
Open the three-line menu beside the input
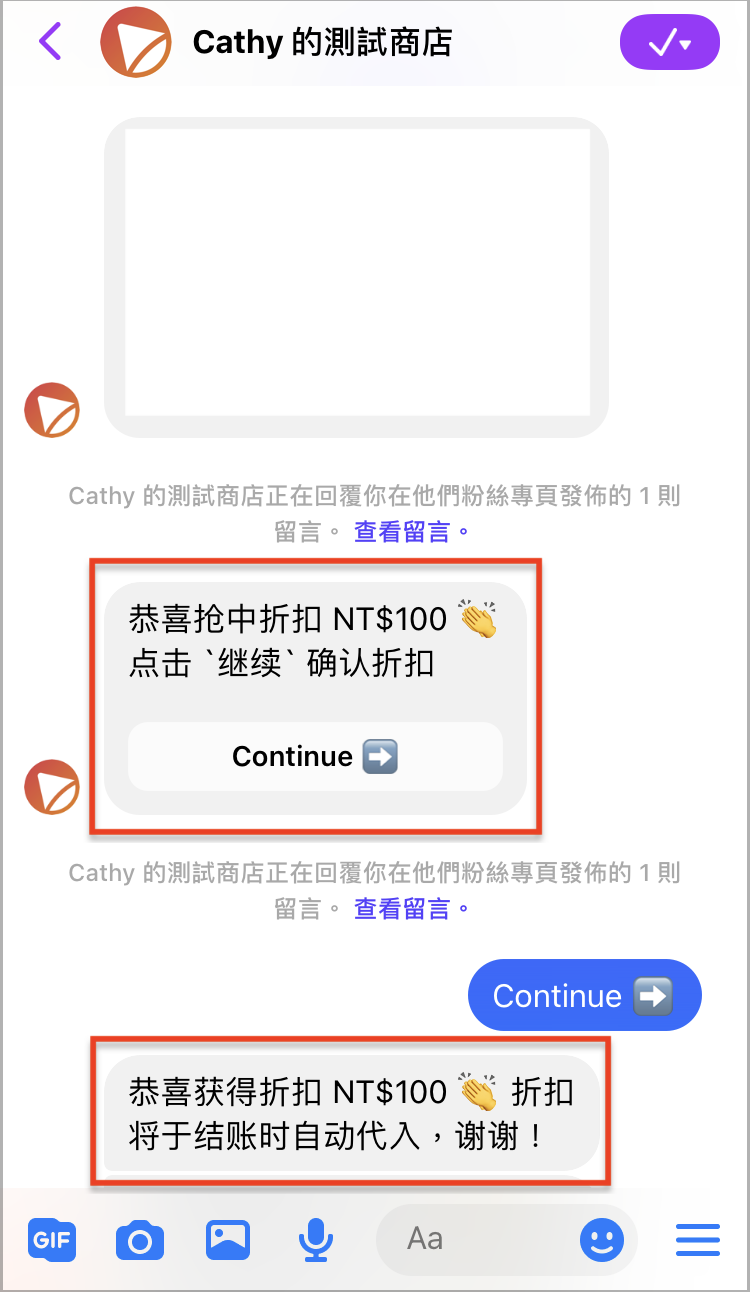(x=698, y=1241)
